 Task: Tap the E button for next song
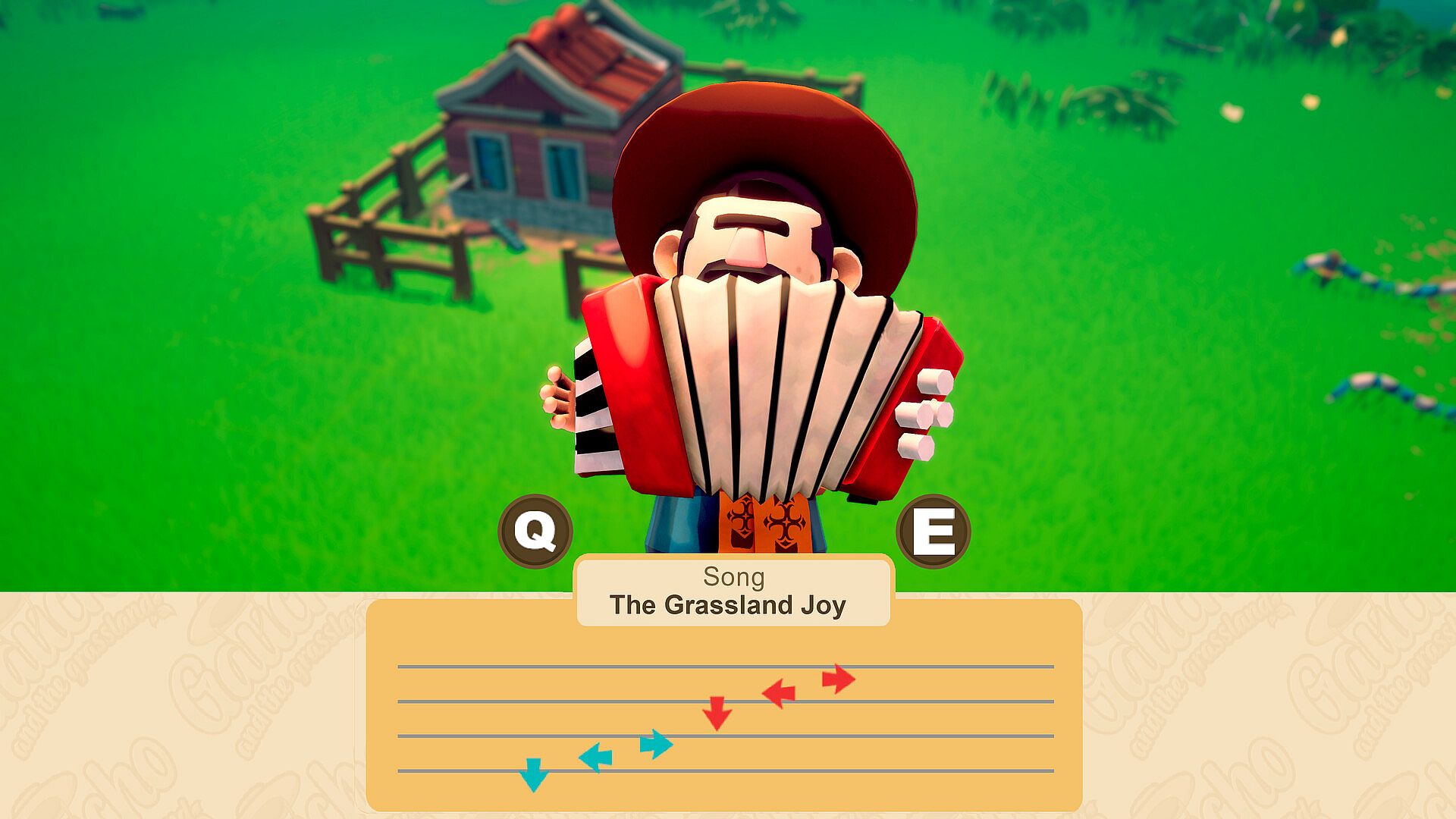pos(934,531)
